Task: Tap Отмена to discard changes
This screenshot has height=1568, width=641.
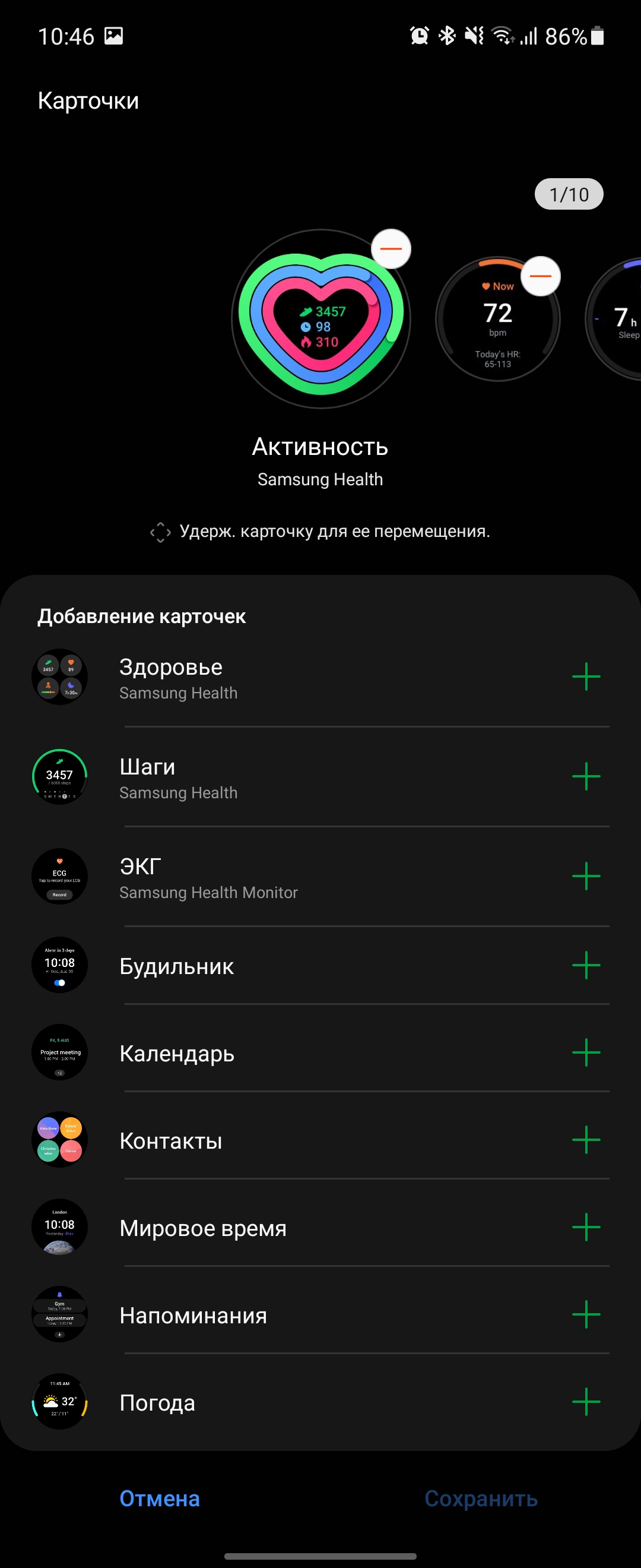Action: pyautogui.click(x=159, y=1498)
